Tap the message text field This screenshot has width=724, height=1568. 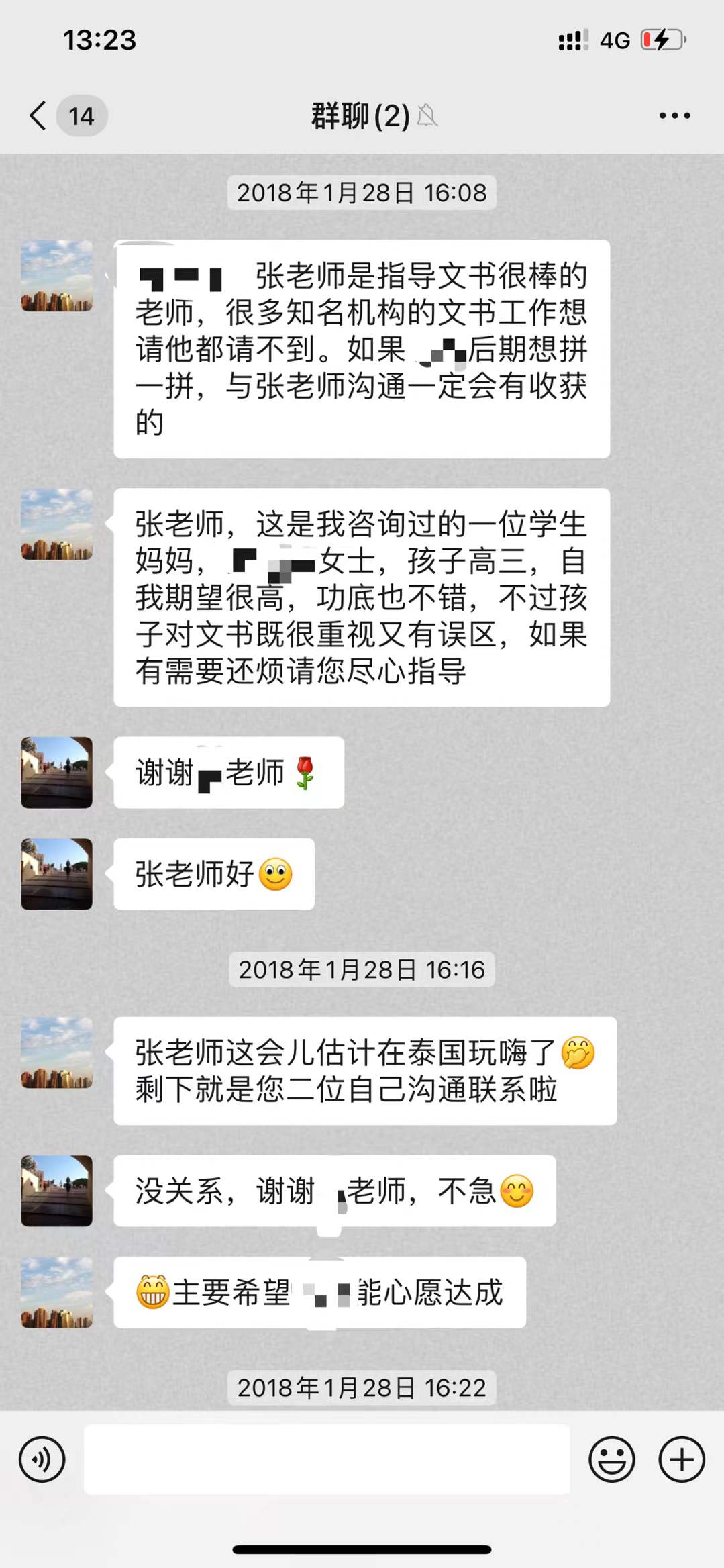click(x=327, y=1459)
